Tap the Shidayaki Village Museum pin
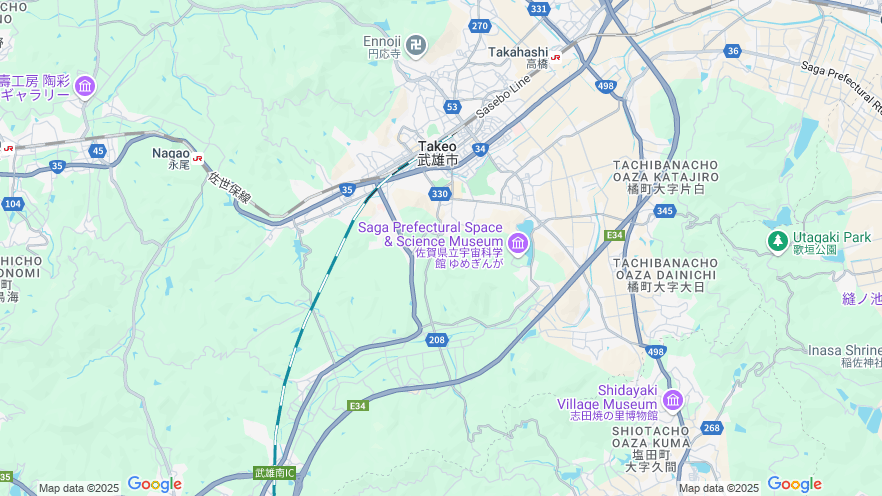The height and width of the screenshot is (496, 882). click(x=672, y=399)
